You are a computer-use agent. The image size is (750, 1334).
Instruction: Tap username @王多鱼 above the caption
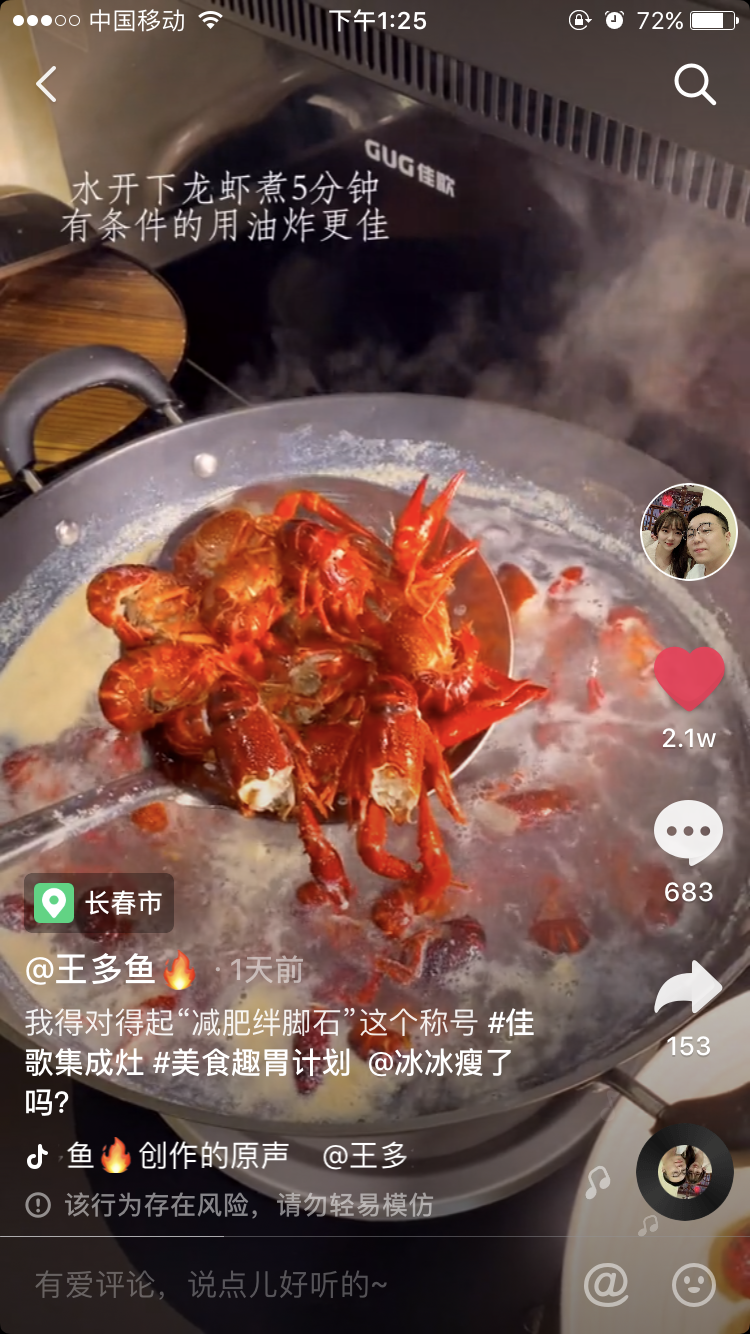95,968
